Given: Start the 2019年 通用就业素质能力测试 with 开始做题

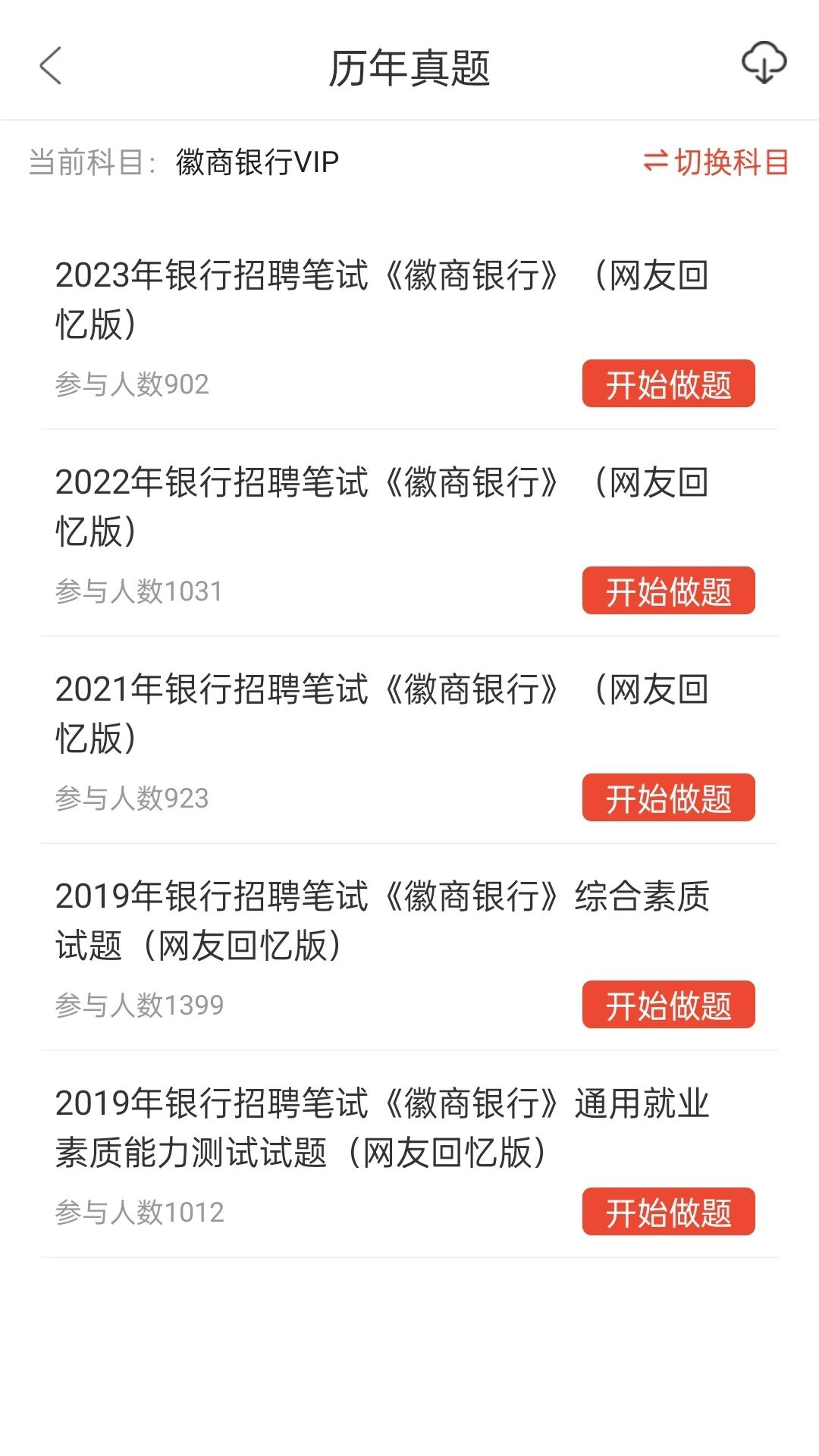Looking at the screenshot, I should coord(668,1212).
